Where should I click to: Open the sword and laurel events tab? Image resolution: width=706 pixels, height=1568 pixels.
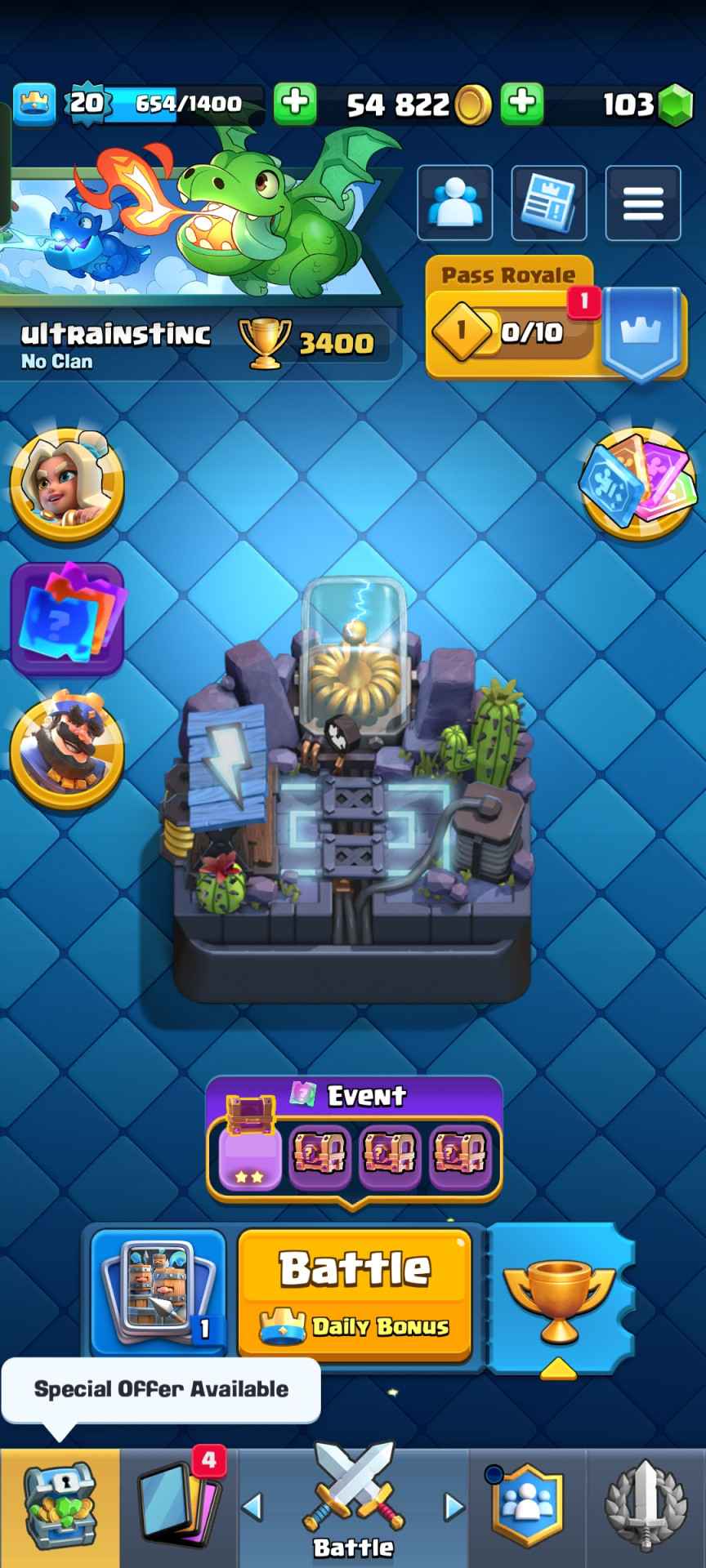(x=646, y=1508)
